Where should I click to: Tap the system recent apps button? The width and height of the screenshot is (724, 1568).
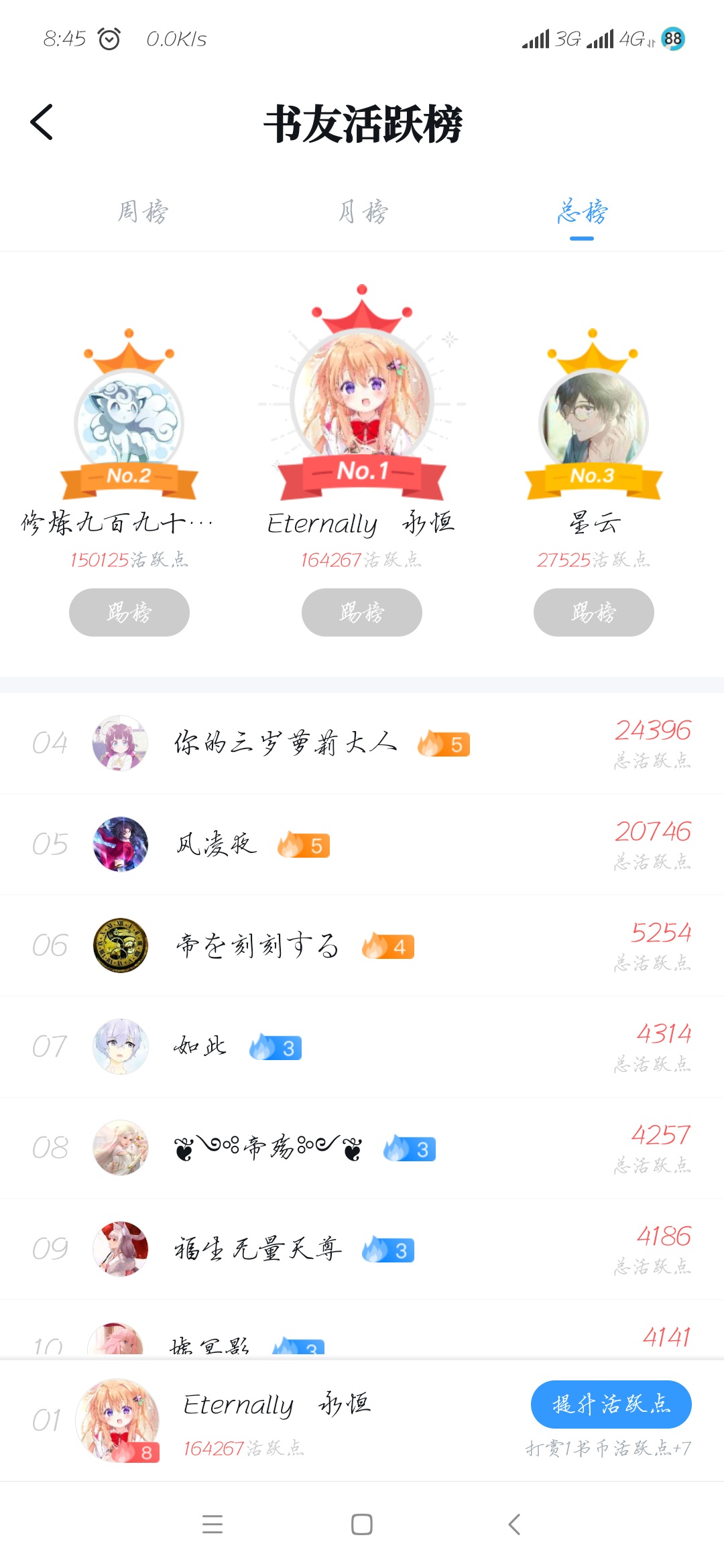[213, 1524]
